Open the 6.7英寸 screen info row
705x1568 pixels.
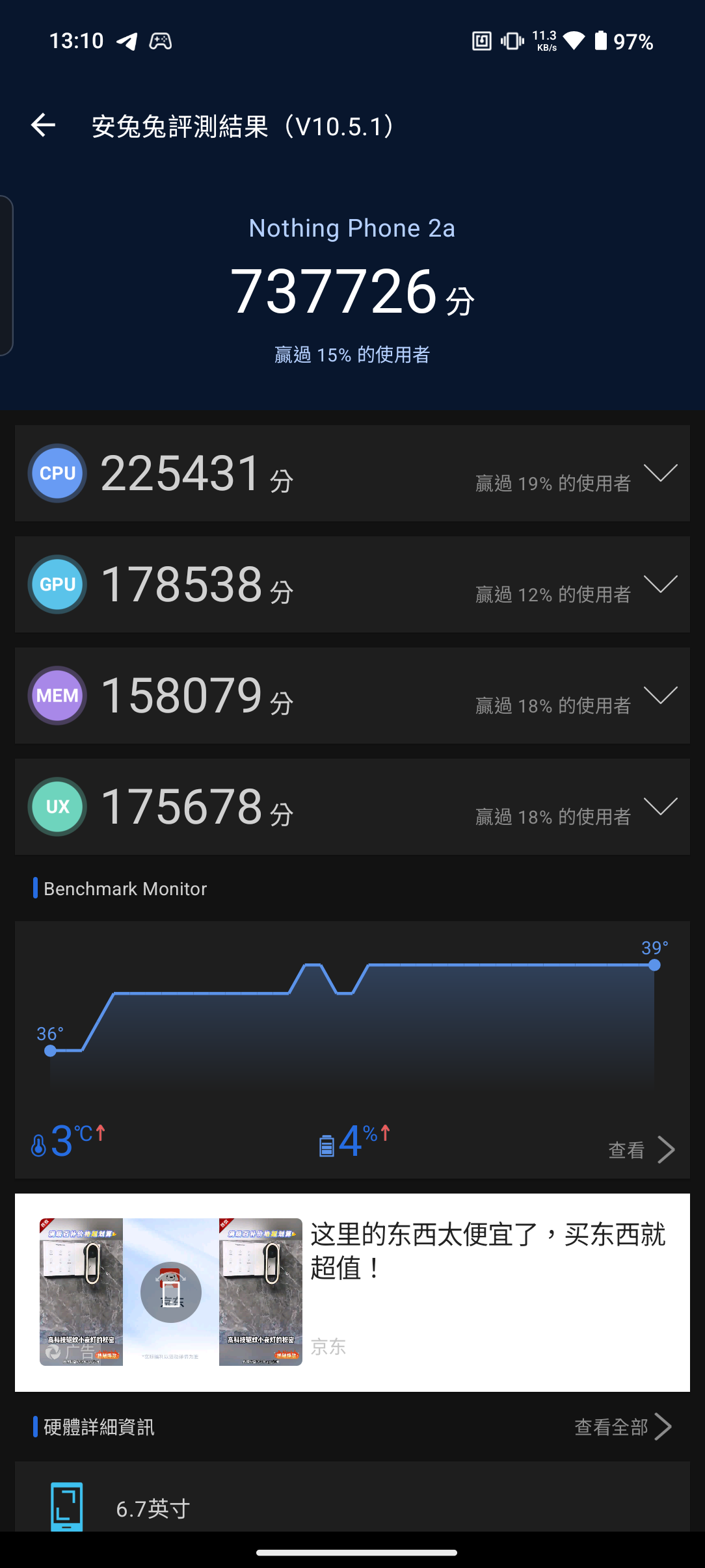[x=352, y=1508]
